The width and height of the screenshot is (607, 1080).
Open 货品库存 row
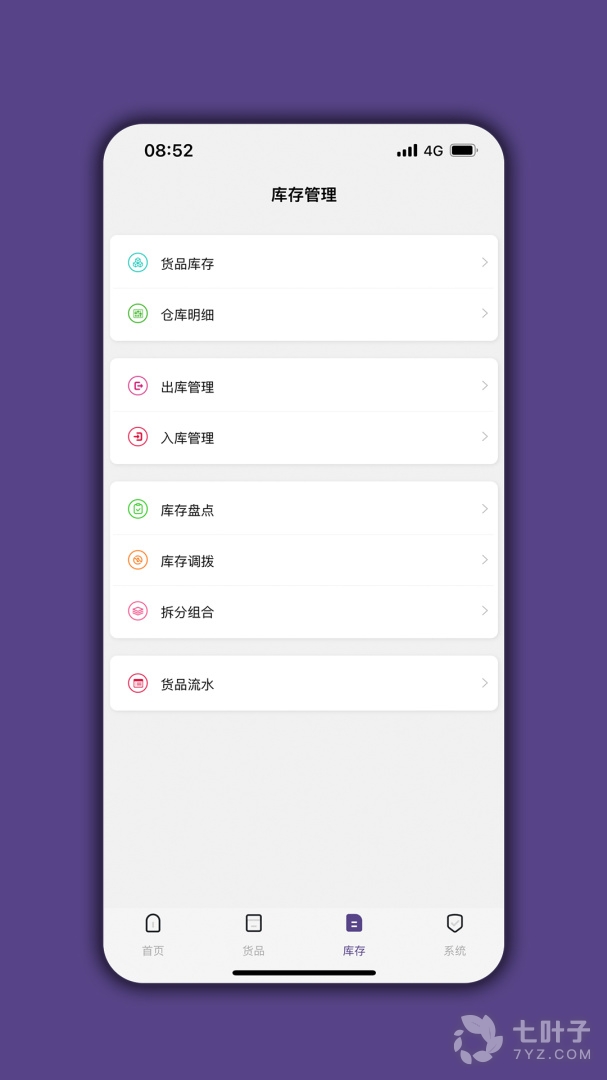click(x=303, y=263)
